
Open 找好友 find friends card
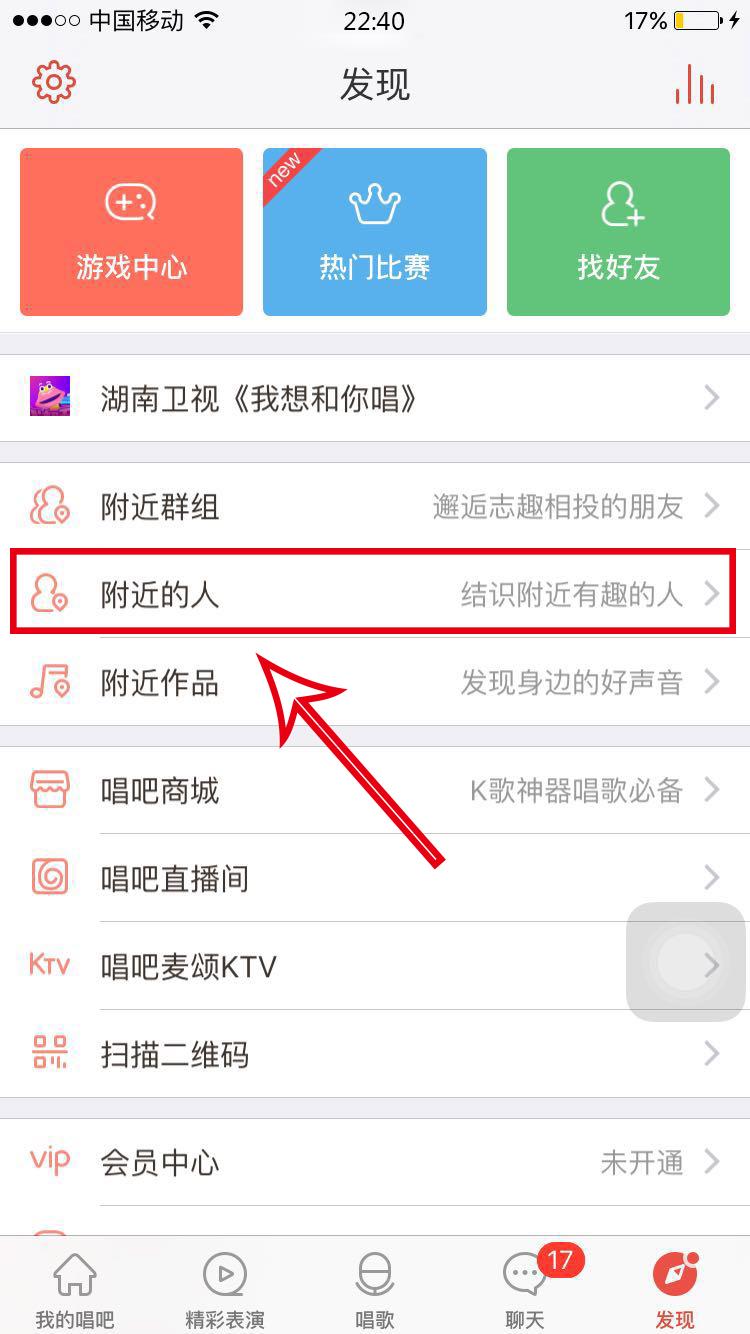point(618,232)
